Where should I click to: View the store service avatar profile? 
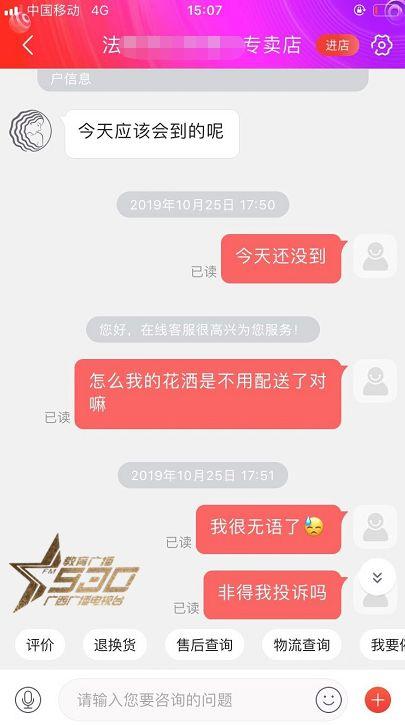[31, 130]
